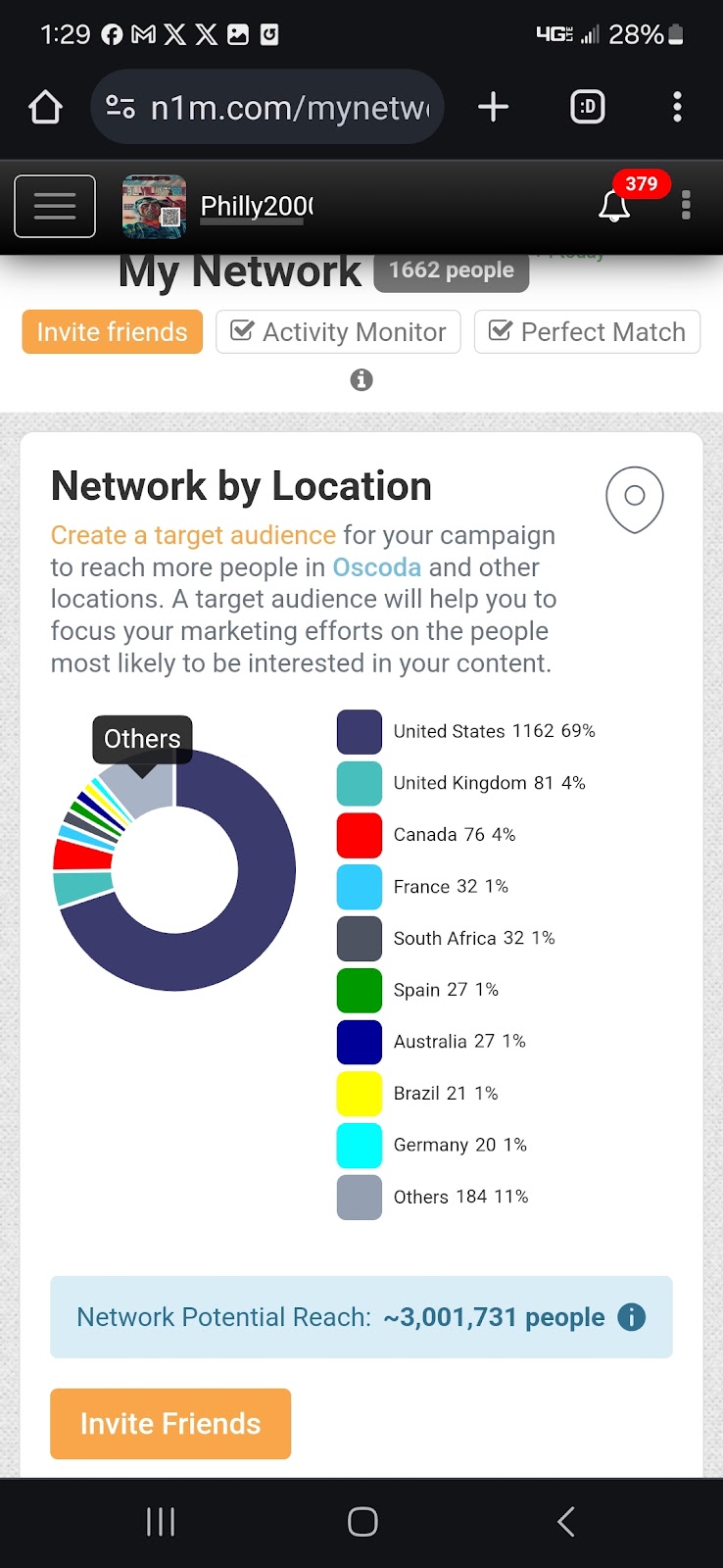Follow the Create a target audience link

(193, 535)
